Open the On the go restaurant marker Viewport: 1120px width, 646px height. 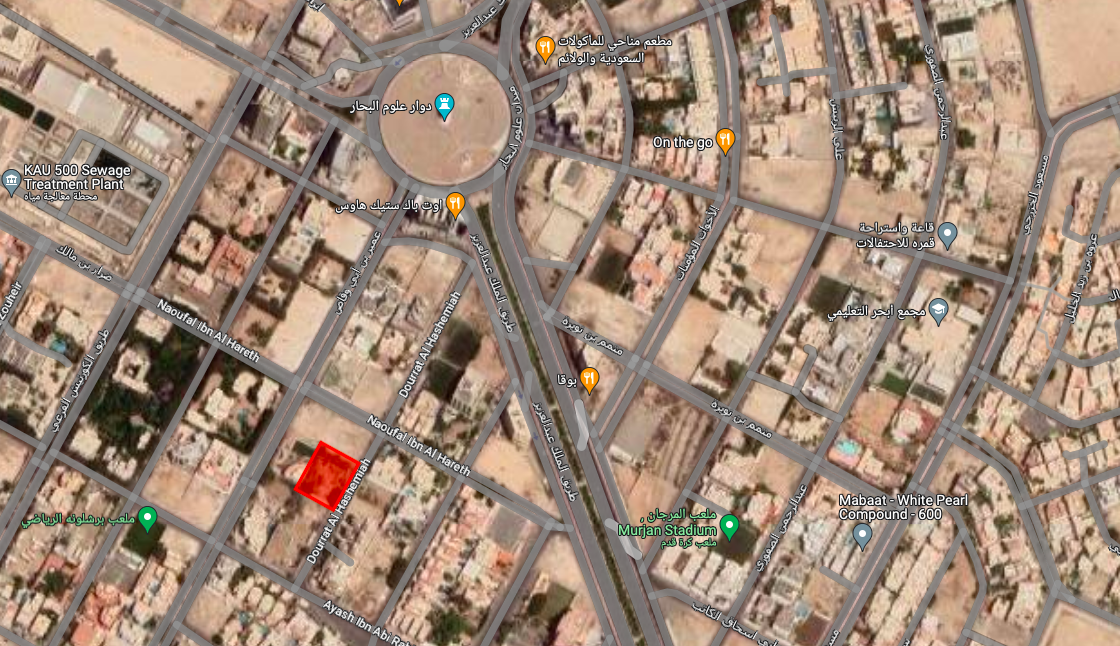tap(726, 141)
